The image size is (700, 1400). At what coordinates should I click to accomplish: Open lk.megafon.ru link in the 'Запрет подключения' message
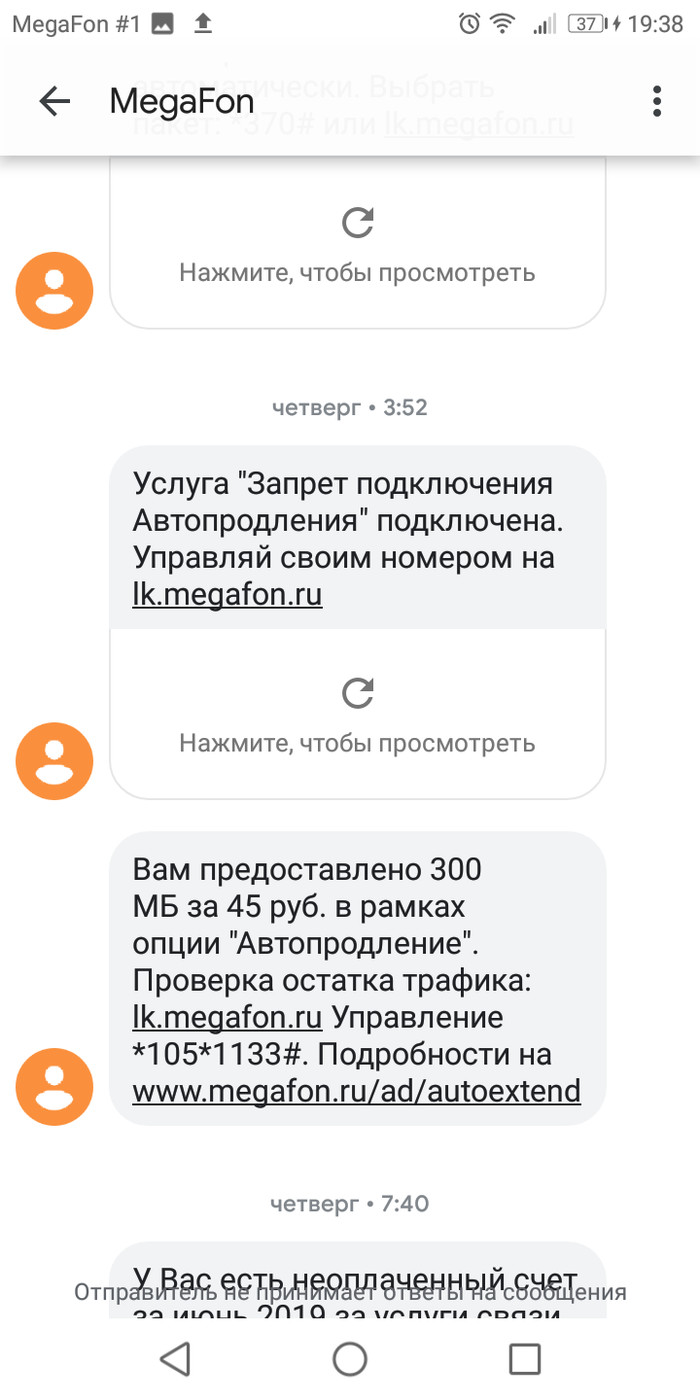(x=227, y=596)
